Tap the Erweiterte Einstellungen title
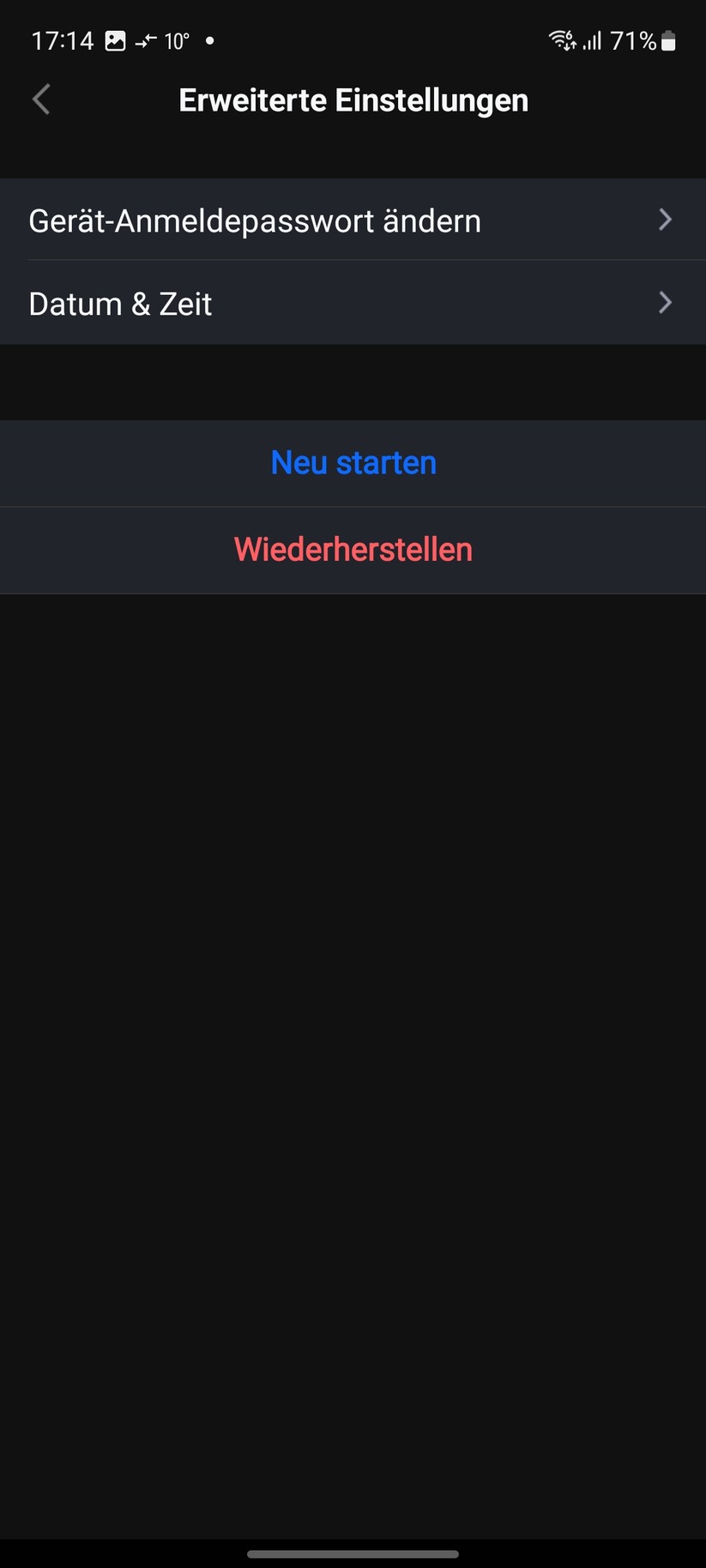The image size is (706, 1568). coord(353,100)
